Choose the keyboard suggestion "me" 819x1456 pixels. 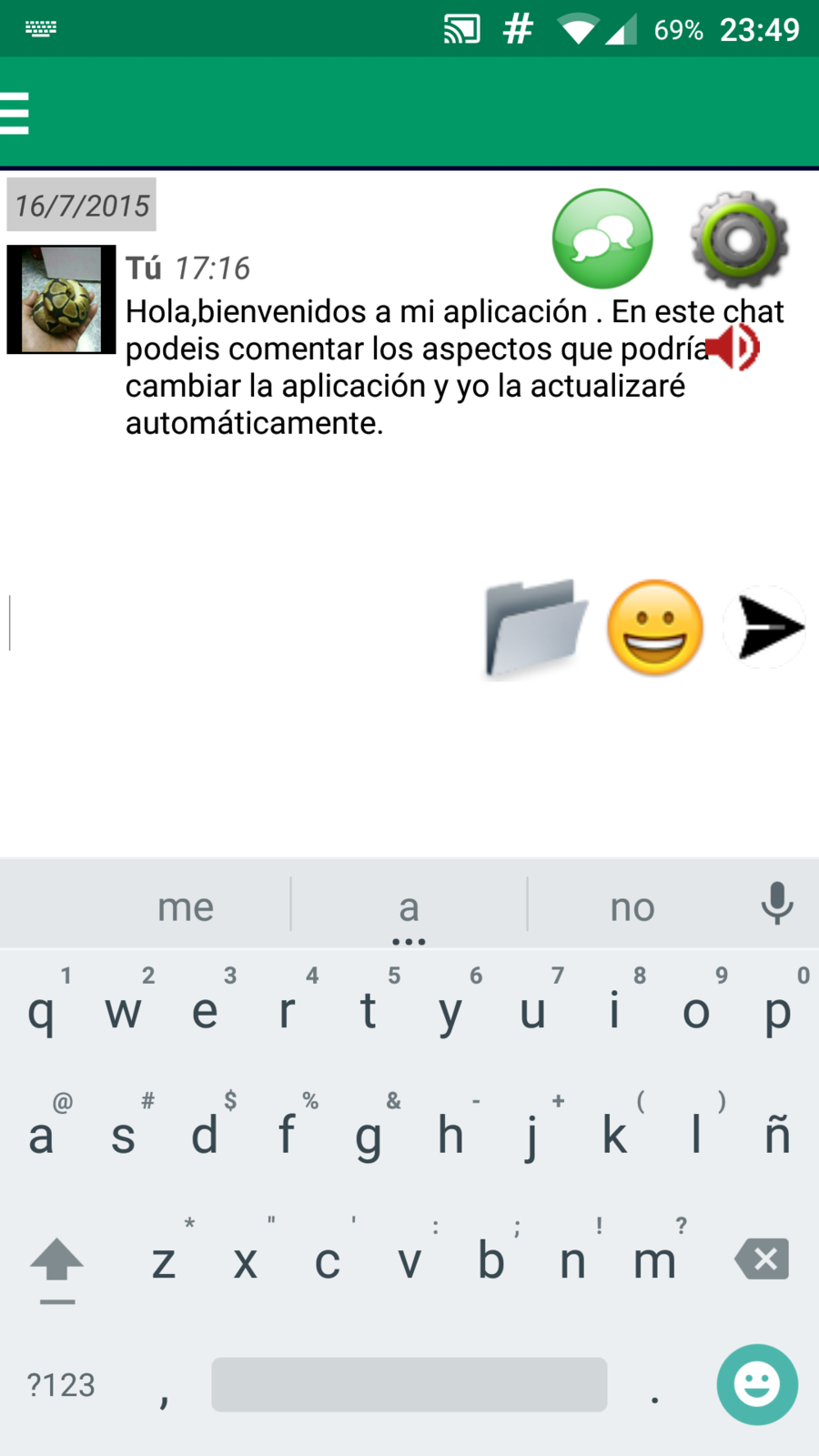(186, 907)
